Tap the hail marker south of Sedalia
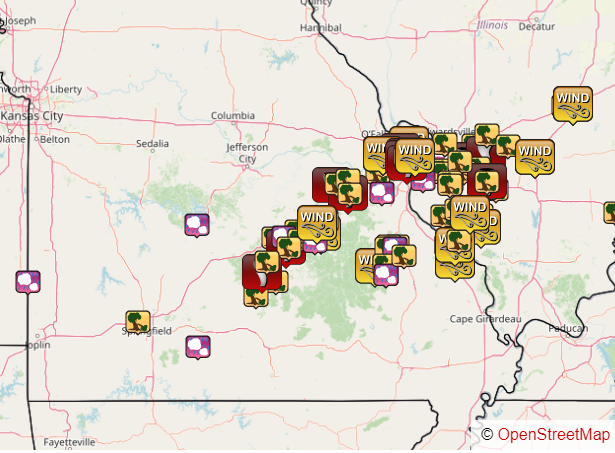This screenshot has width=615, height=453. point(197,224)
